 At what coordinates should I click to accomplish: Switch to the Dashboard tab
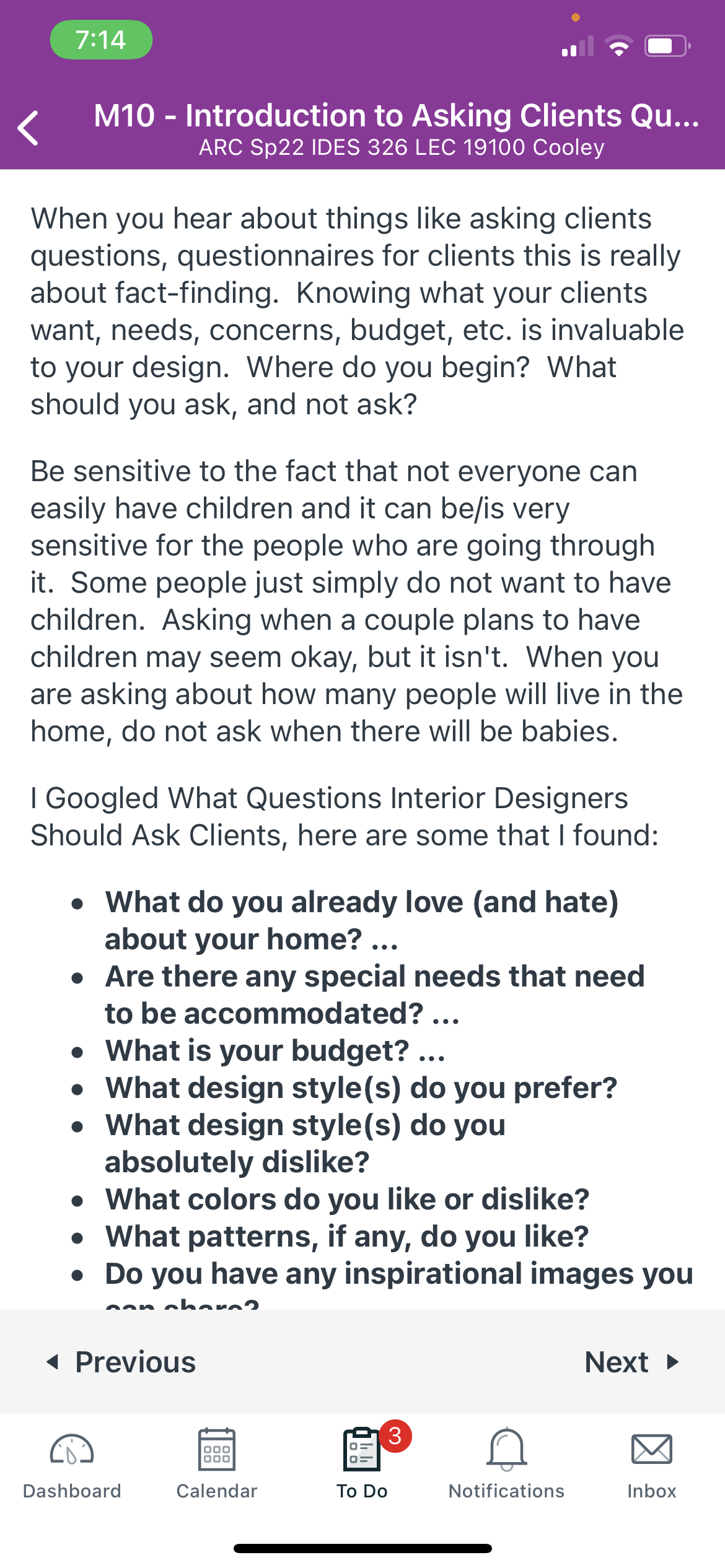point(72,1465)
